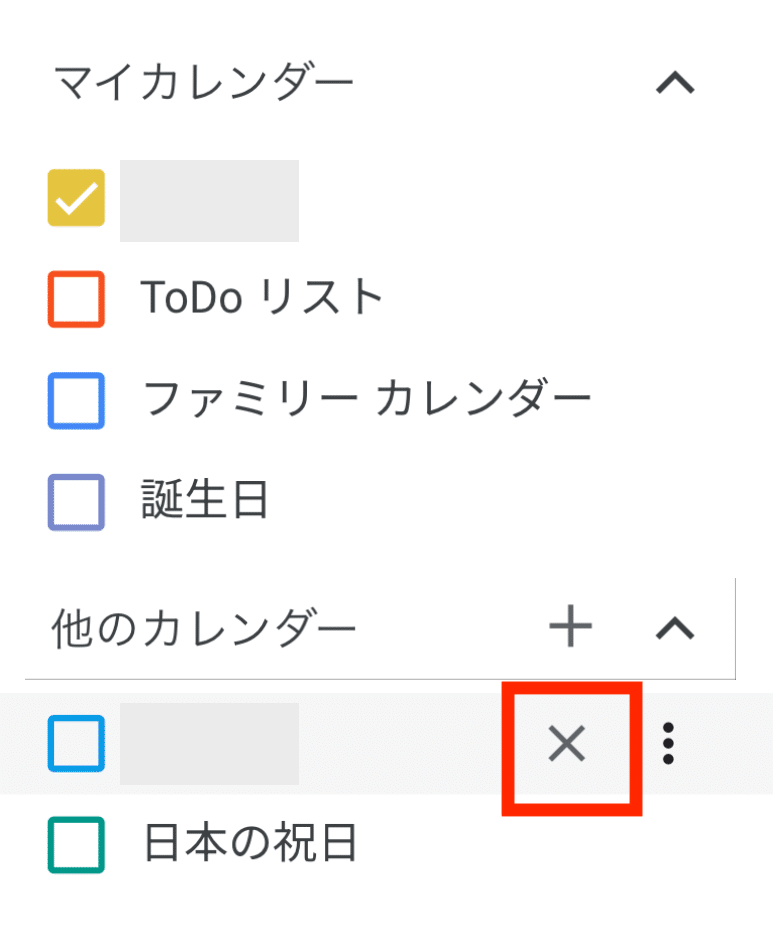Open the three-dot options menu
The image size is (780, 931).
pyautogui.click(x=669, y=744)
